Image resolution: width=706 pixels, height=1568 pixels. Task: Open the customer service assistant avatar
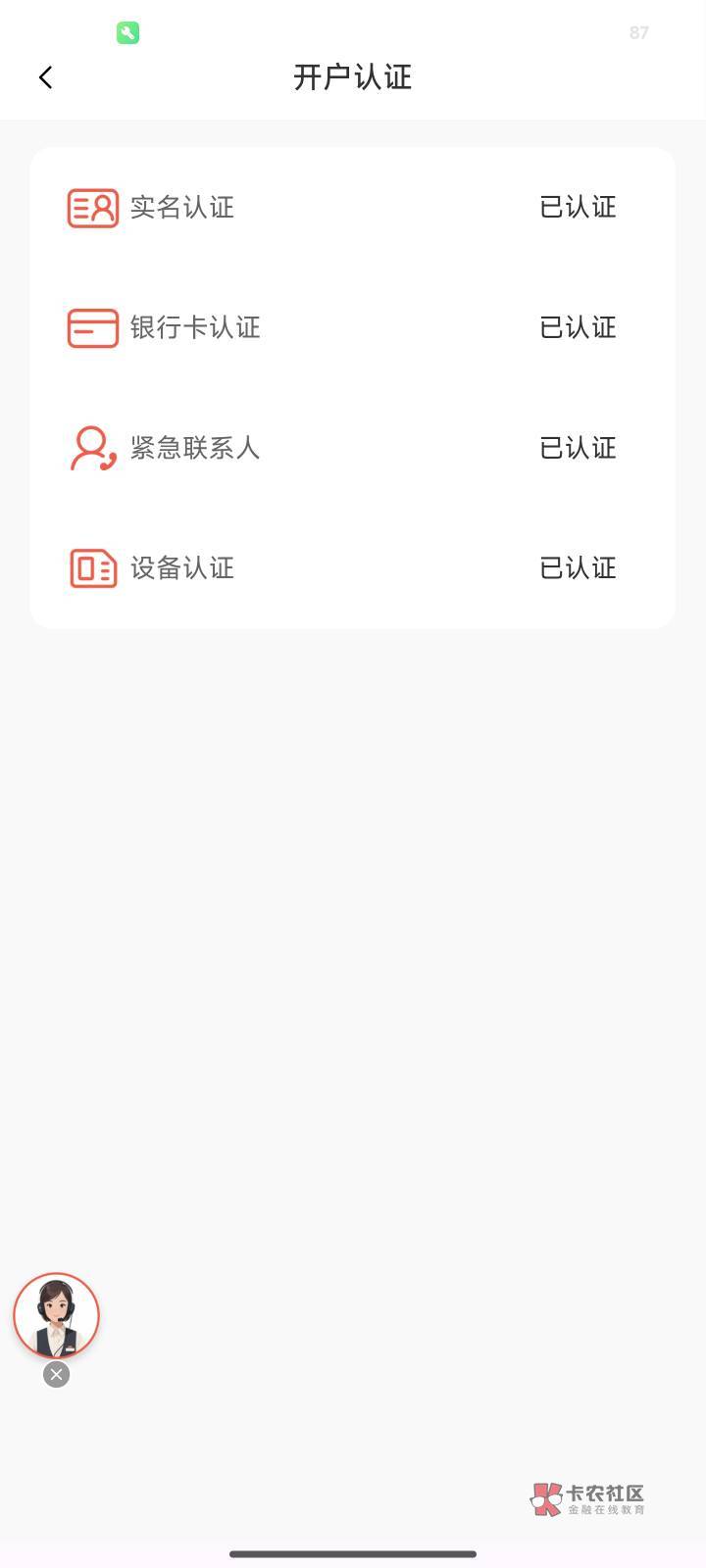click(56, 1315)
